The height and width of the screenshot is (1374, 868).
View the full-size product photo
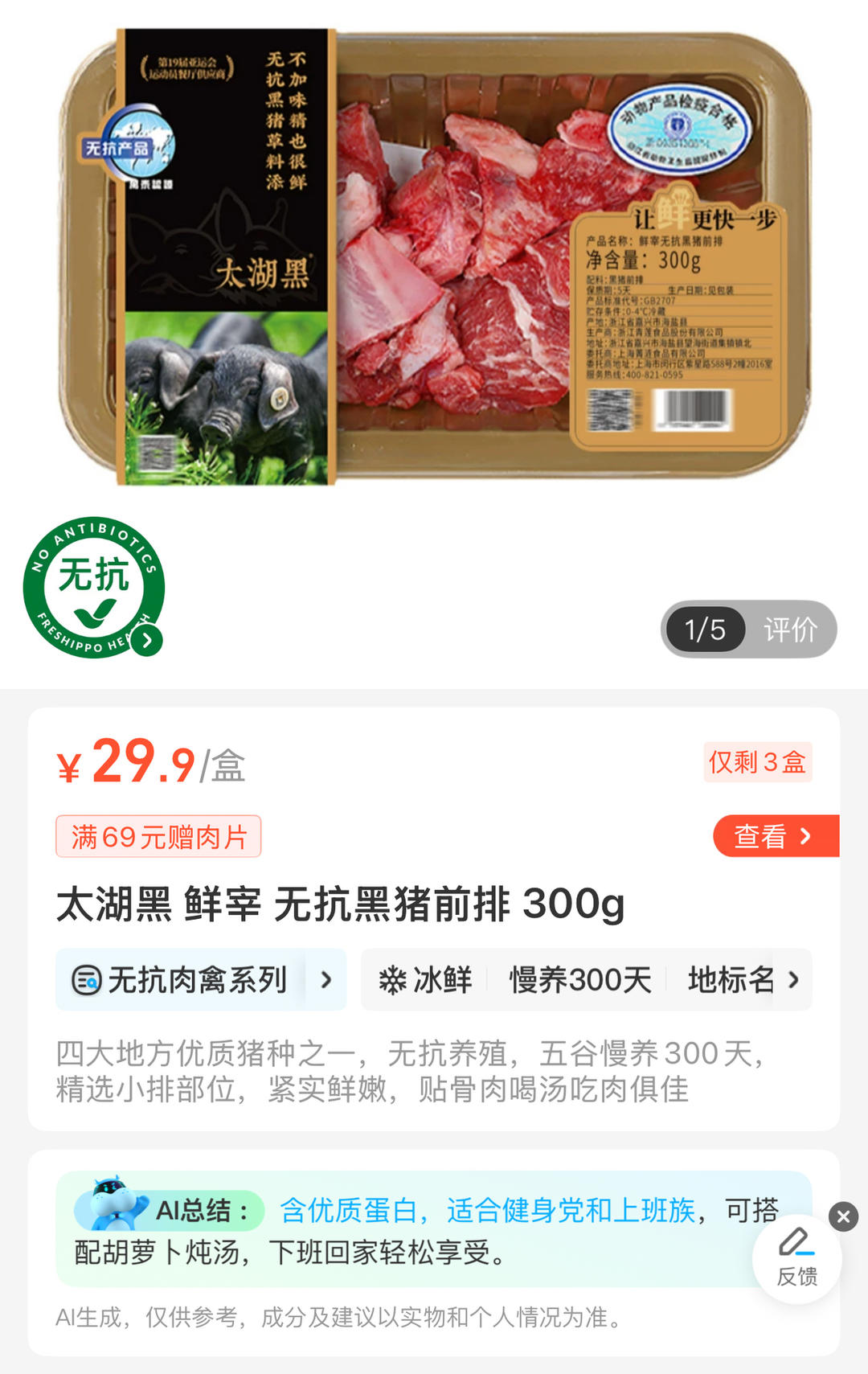click(x=434, y=257)
